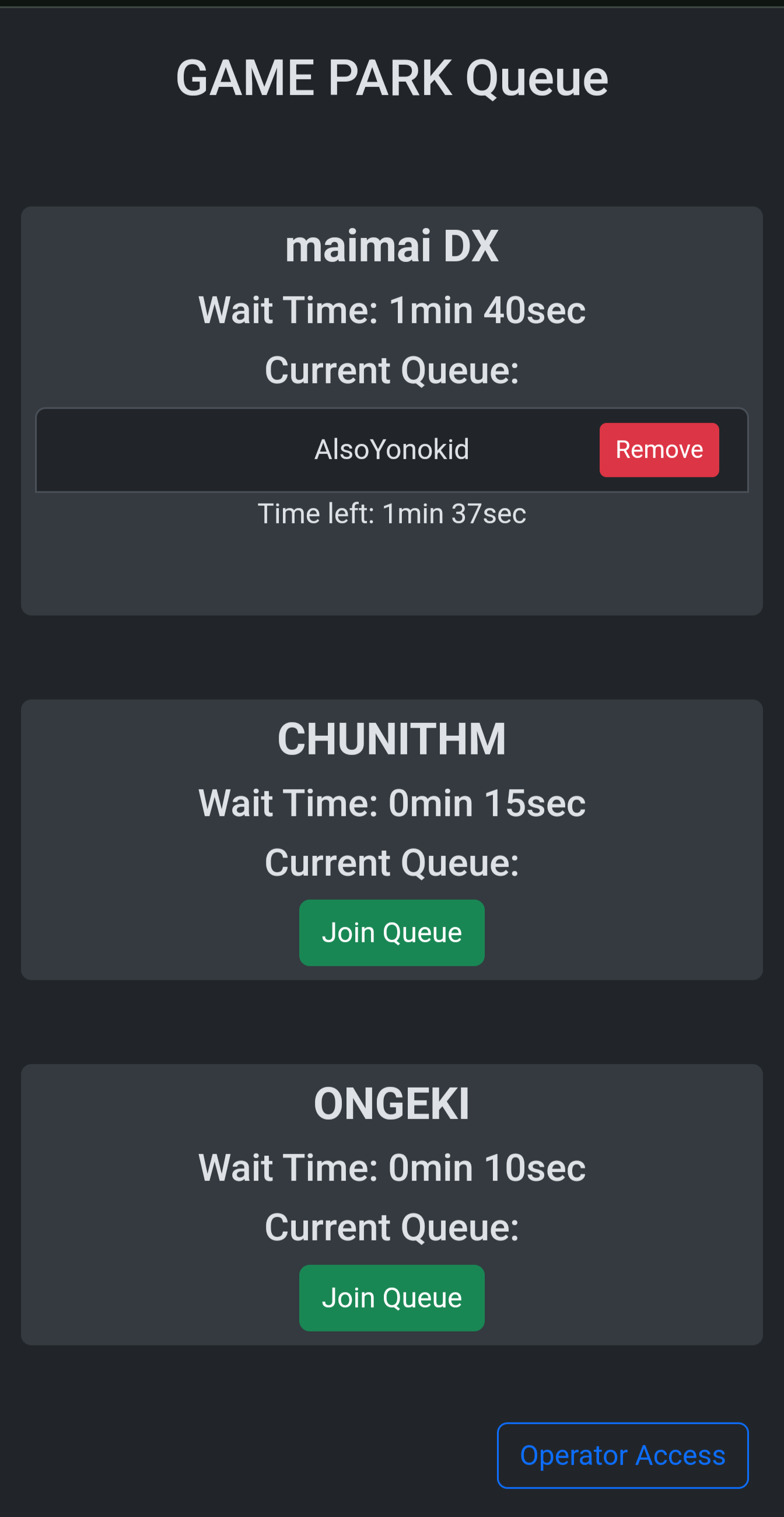Screen dimensions: 784x1517
Task: Click Current Queue label in CHUNITHM panel
Action: coord(391,862)
